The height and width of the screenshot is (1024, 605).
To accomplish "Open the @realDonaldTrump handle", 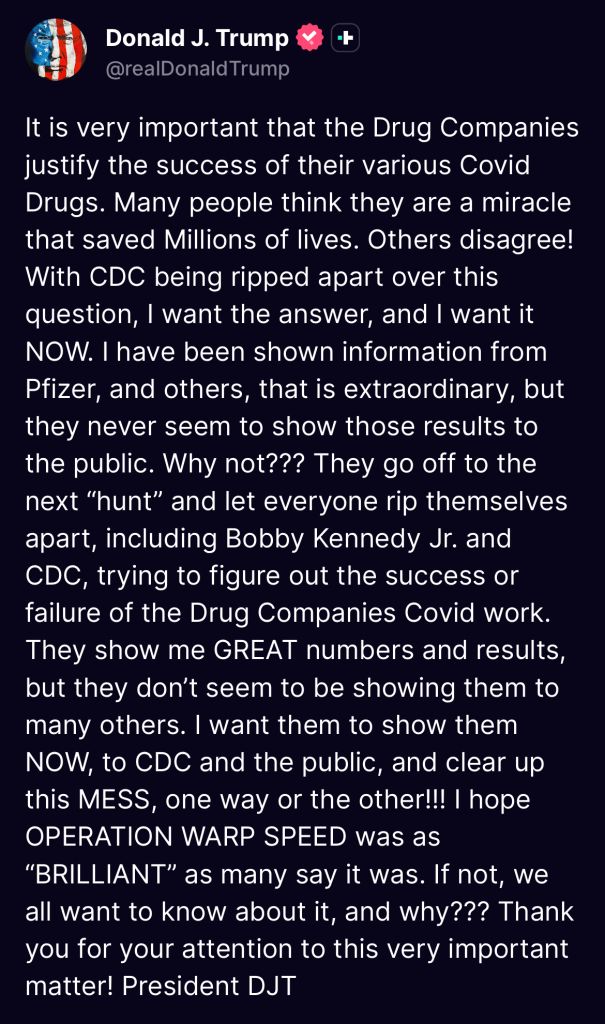I will pos(197,69).
